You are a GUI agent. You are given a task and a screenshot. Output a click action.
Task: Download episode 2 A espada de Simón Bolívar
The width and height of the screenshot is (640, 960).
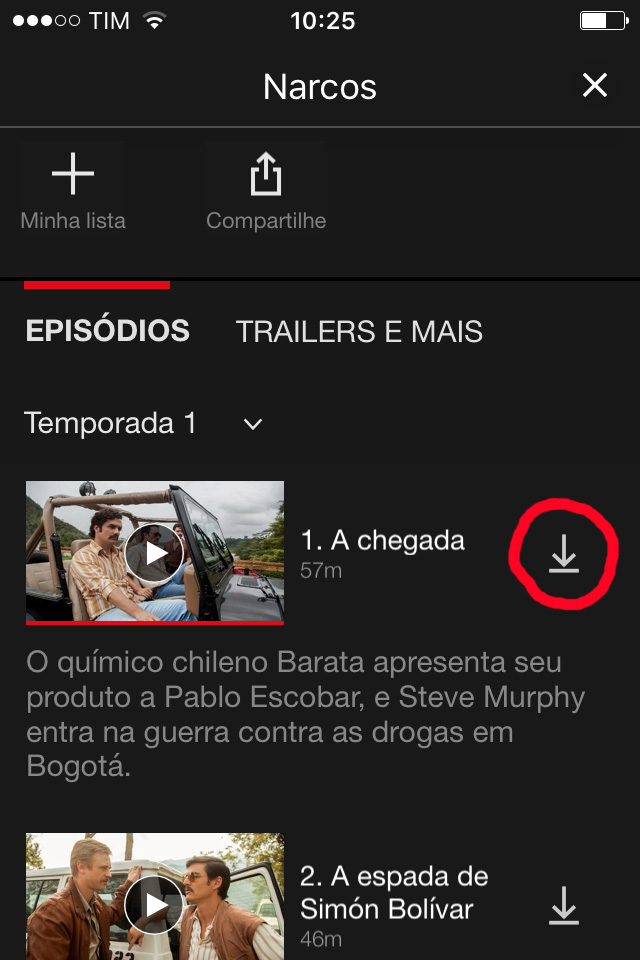click(564, 906)
